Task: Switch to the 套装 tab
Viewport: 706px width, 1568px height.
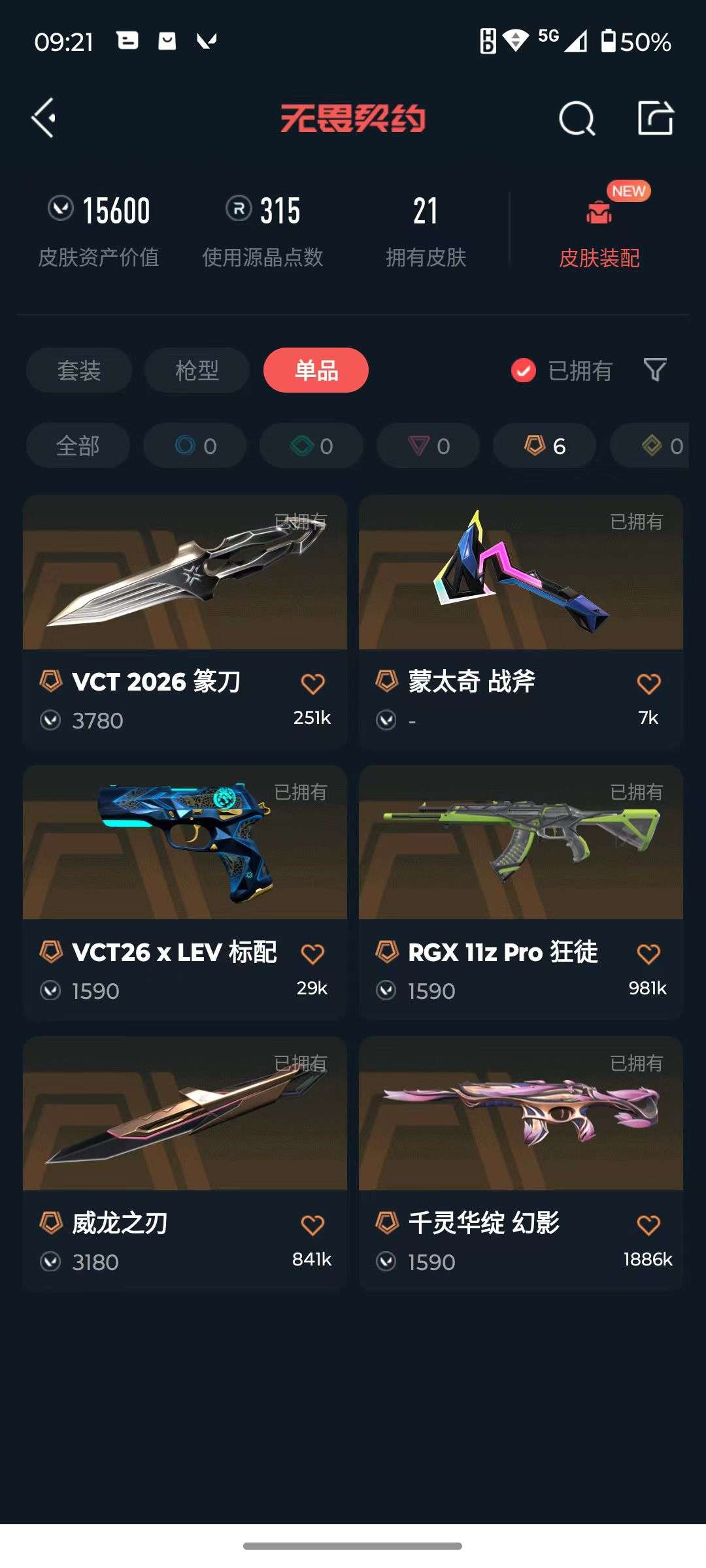Action: click(78, 370)
